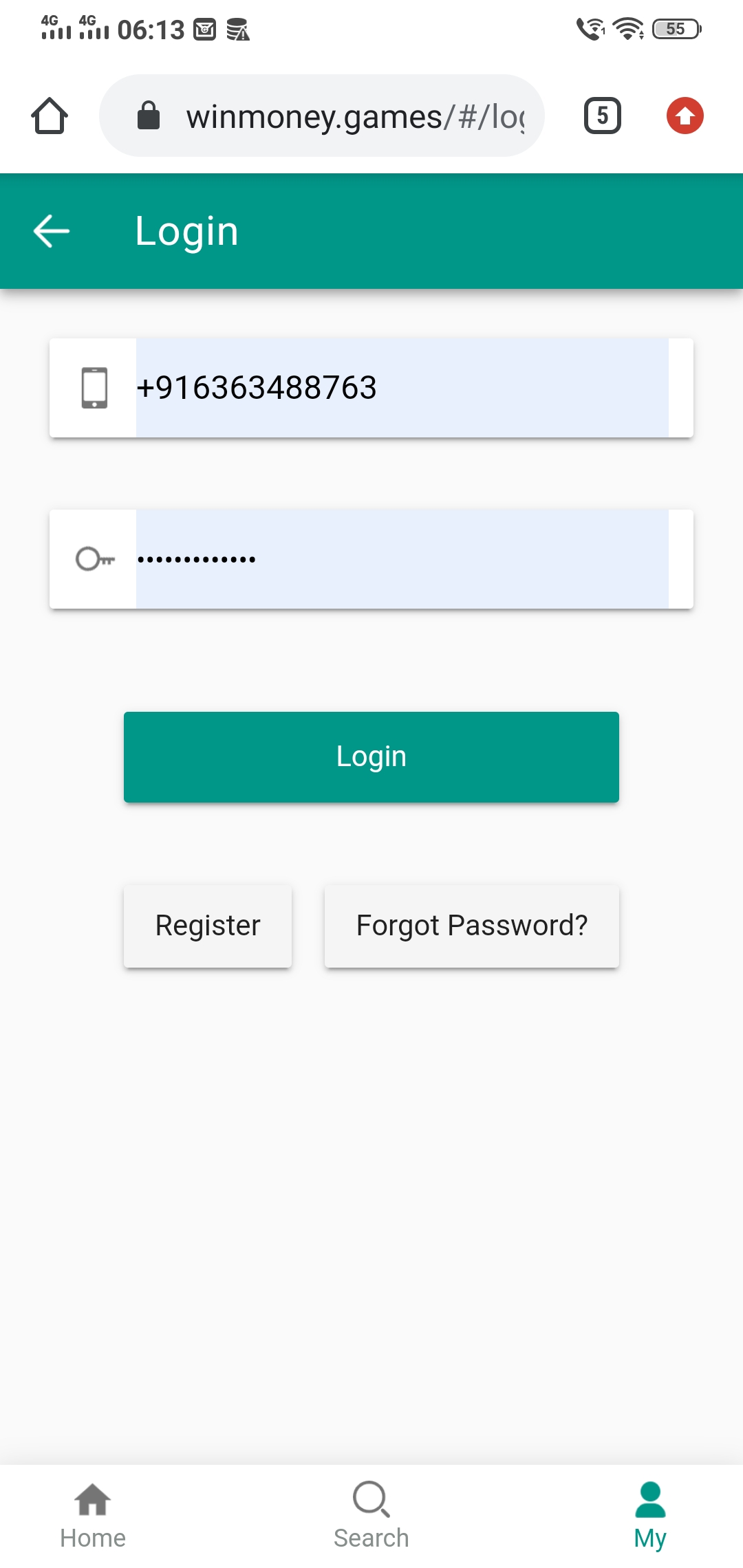Tap the red browser update icon
This screenshot has height=1568, width=743.
[685, 116]
